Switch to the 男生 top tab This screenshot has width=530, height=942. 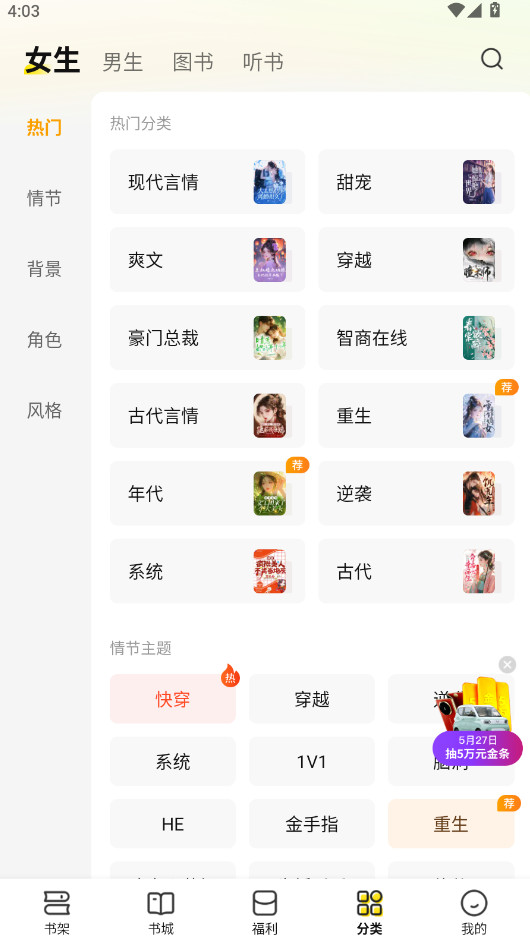point(123,62)
